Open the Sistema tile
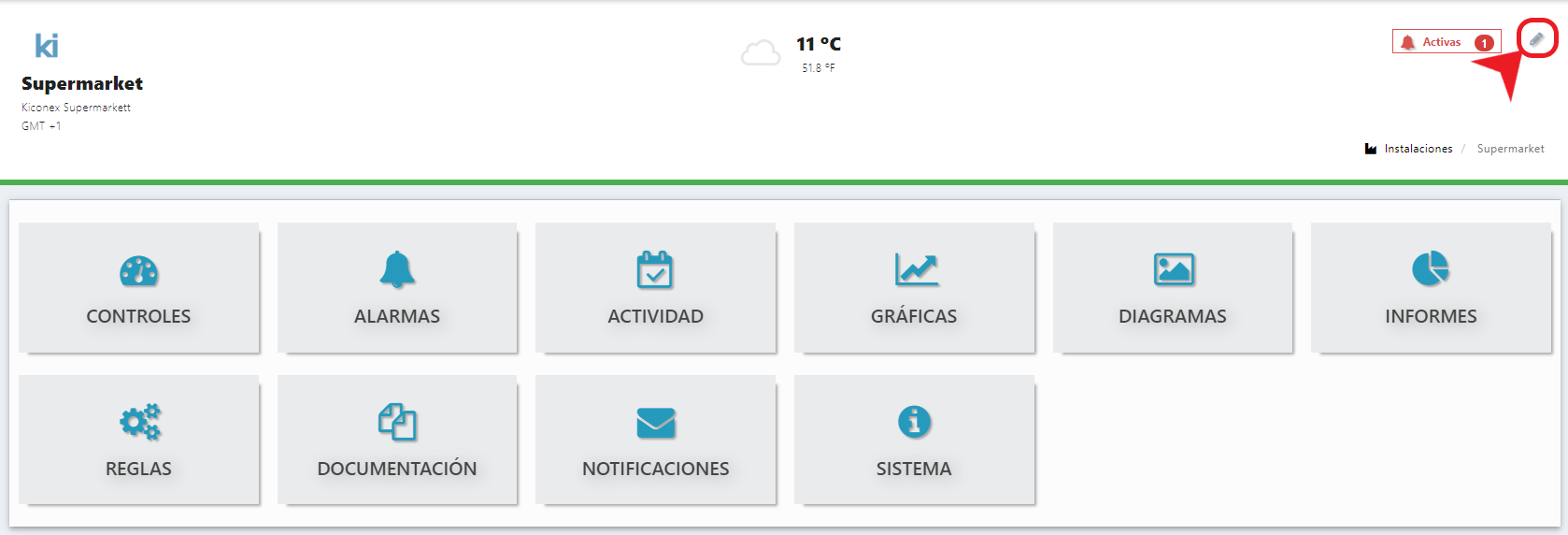 click(914, 441)
